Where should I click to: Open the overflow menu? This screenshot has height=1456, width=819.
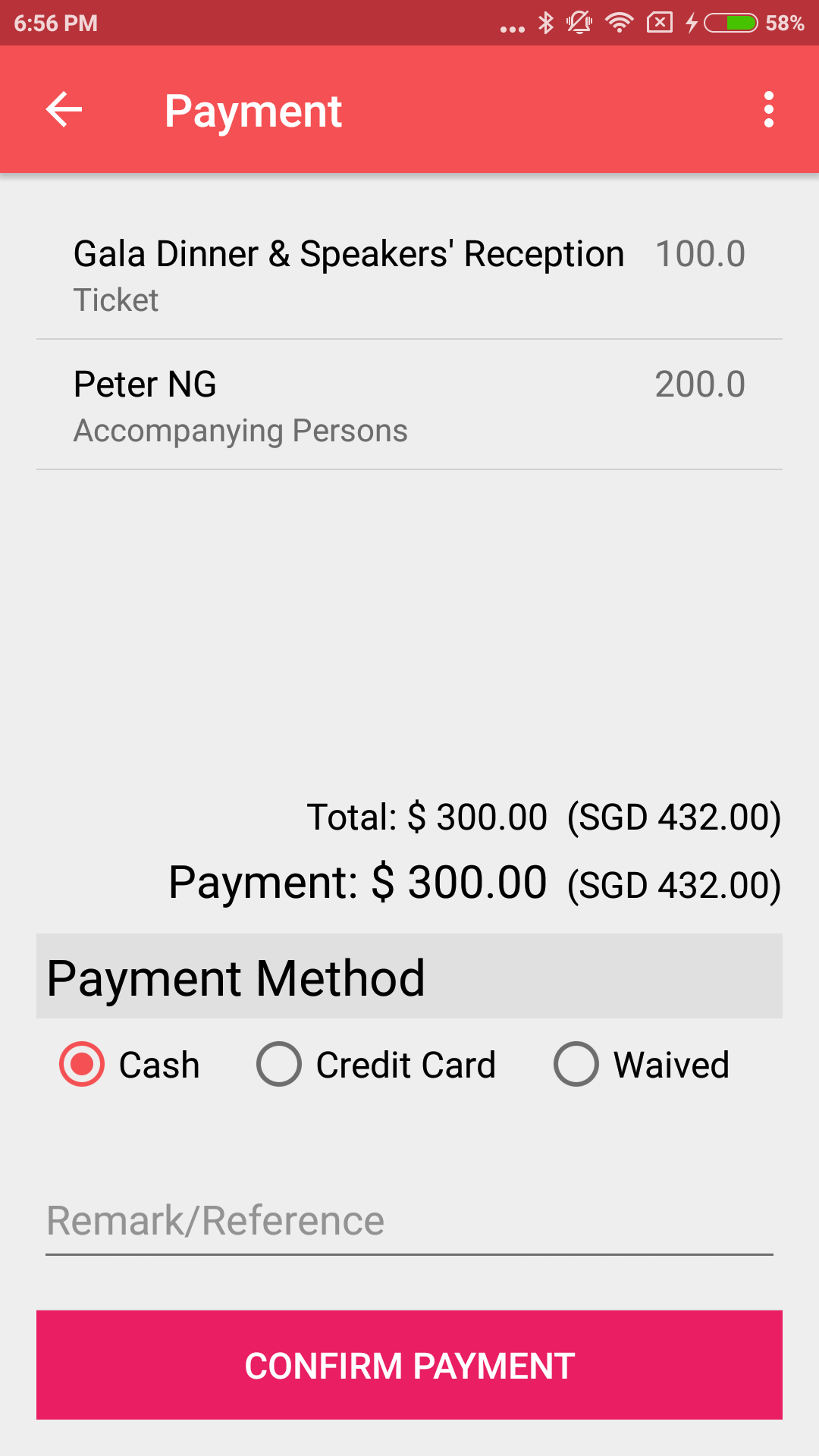pyautogui.click(x=768, y=110)
